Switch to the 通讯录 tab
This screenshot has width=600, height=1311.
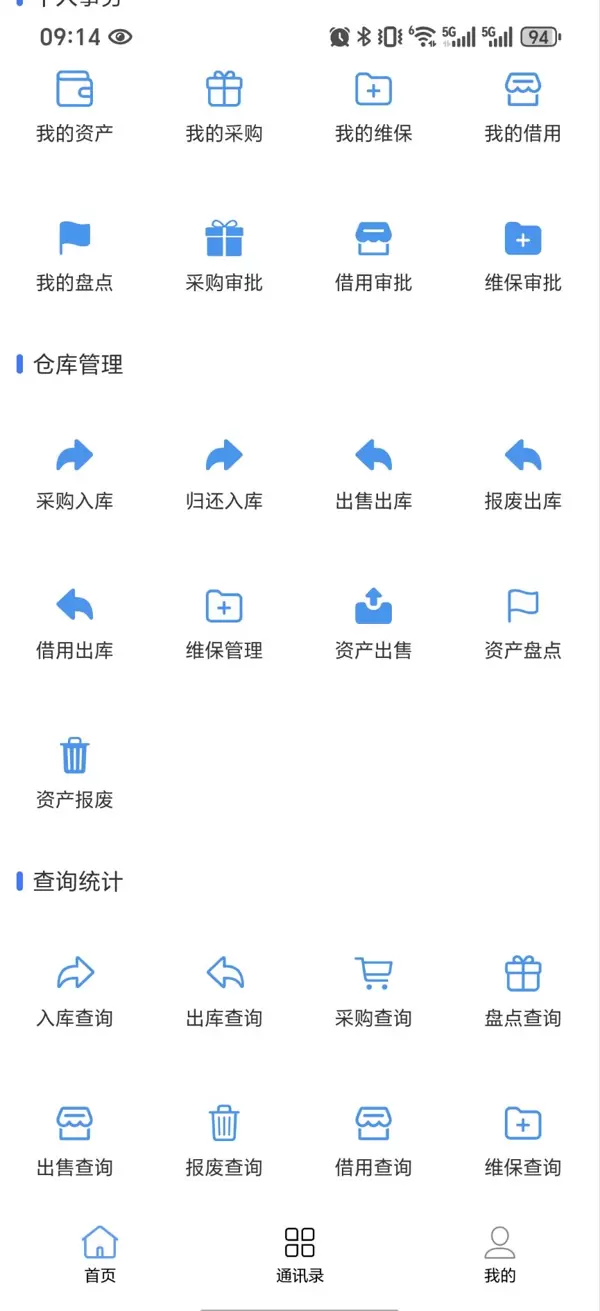coord(300,1254)
